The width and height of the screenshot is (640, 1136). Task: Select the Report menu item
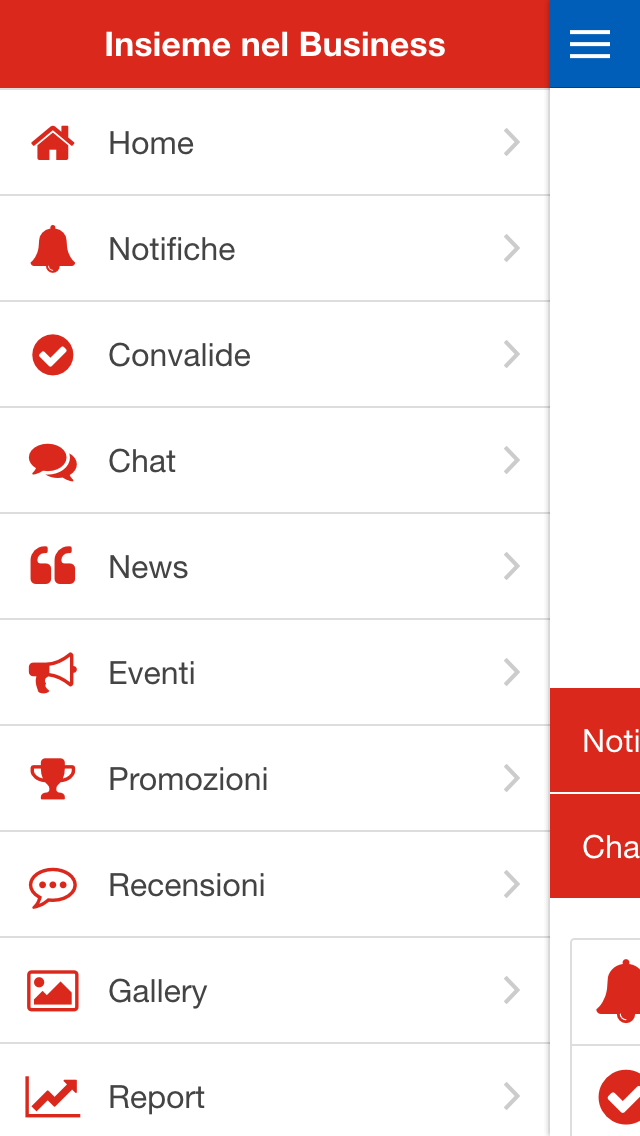(274, 1096)
